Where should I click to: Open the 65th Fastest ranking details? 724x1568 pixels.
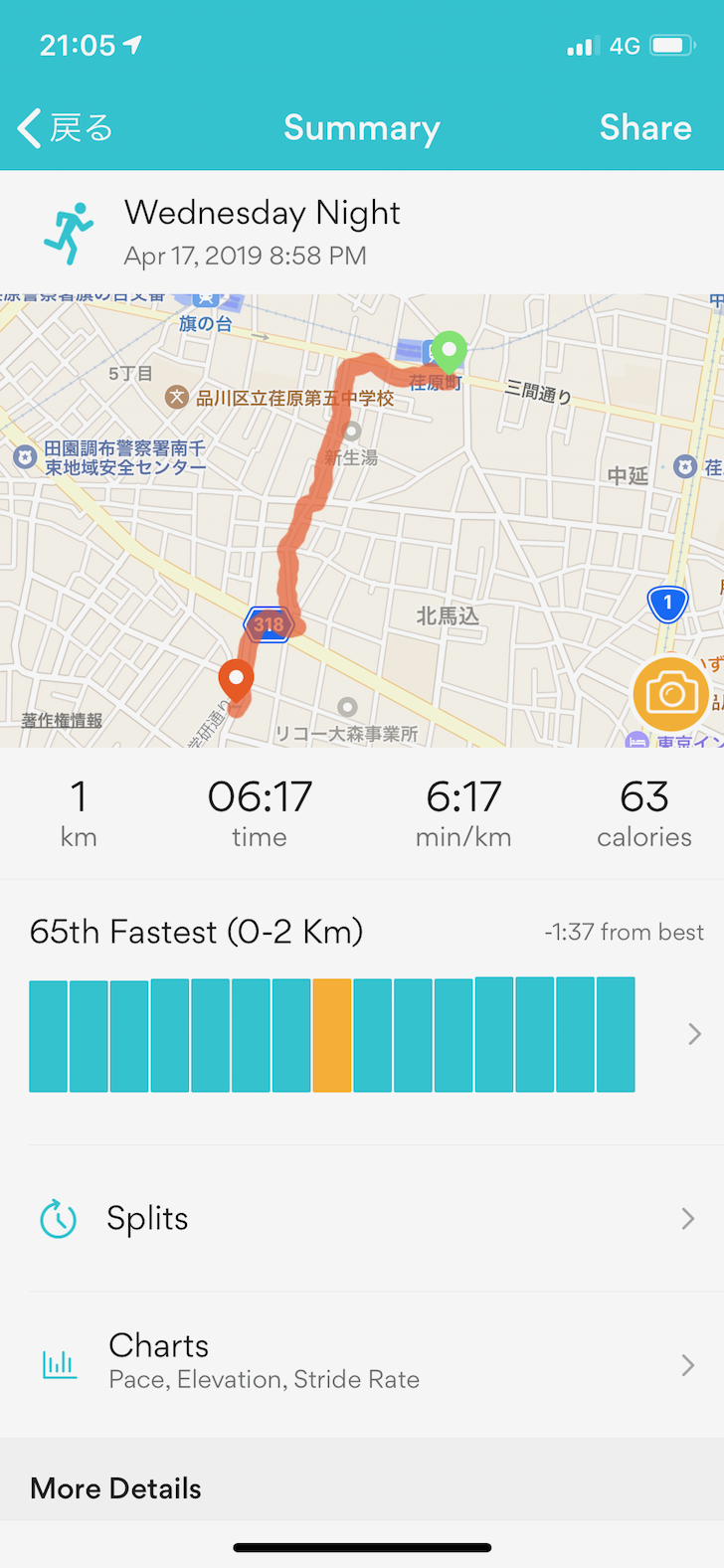coord(362,1011)
